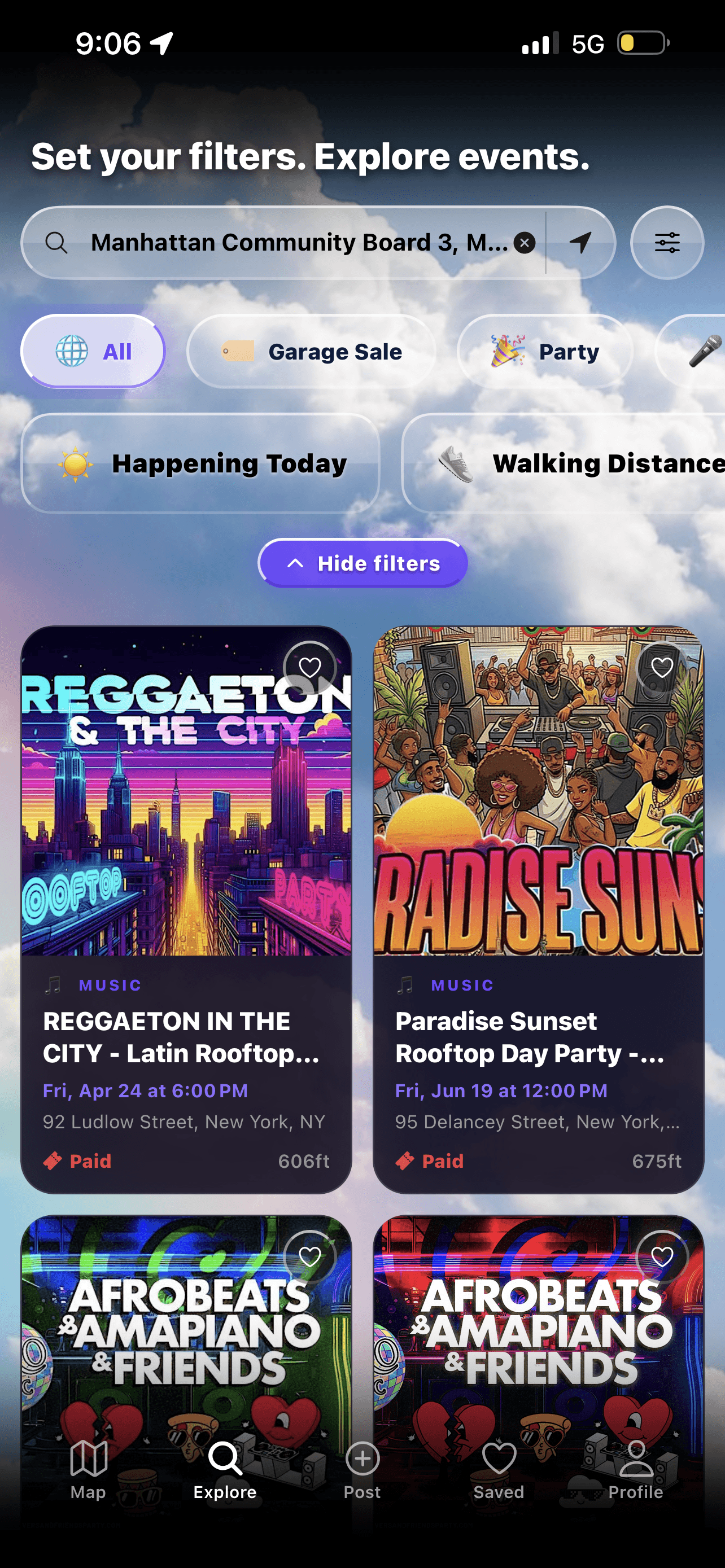Open the filter settings sliders icon
The width and height of the screenshot is (725, 1568).
[x=667, y=243]
